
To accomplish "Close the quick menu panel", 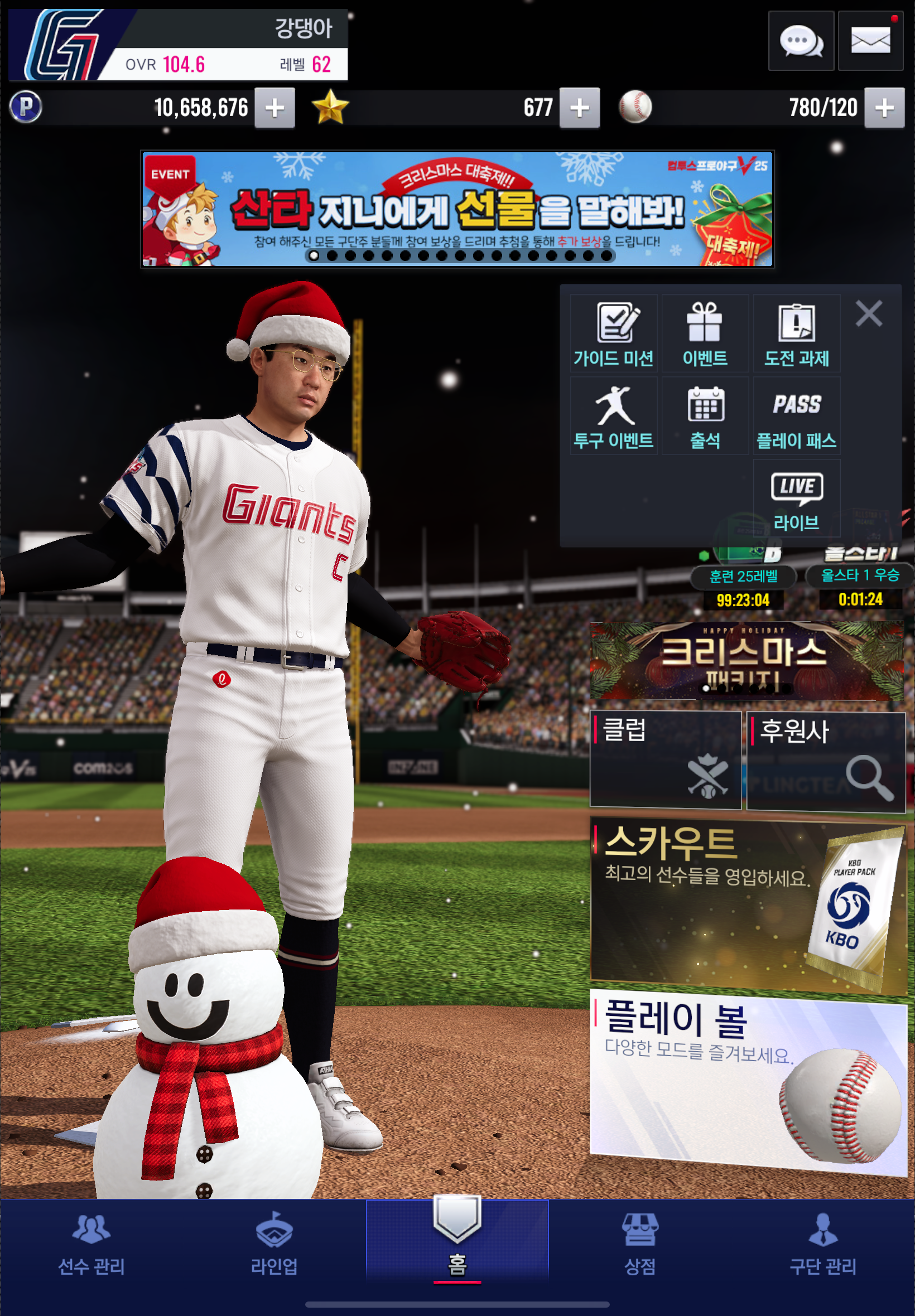I will (x=868, y=314).
